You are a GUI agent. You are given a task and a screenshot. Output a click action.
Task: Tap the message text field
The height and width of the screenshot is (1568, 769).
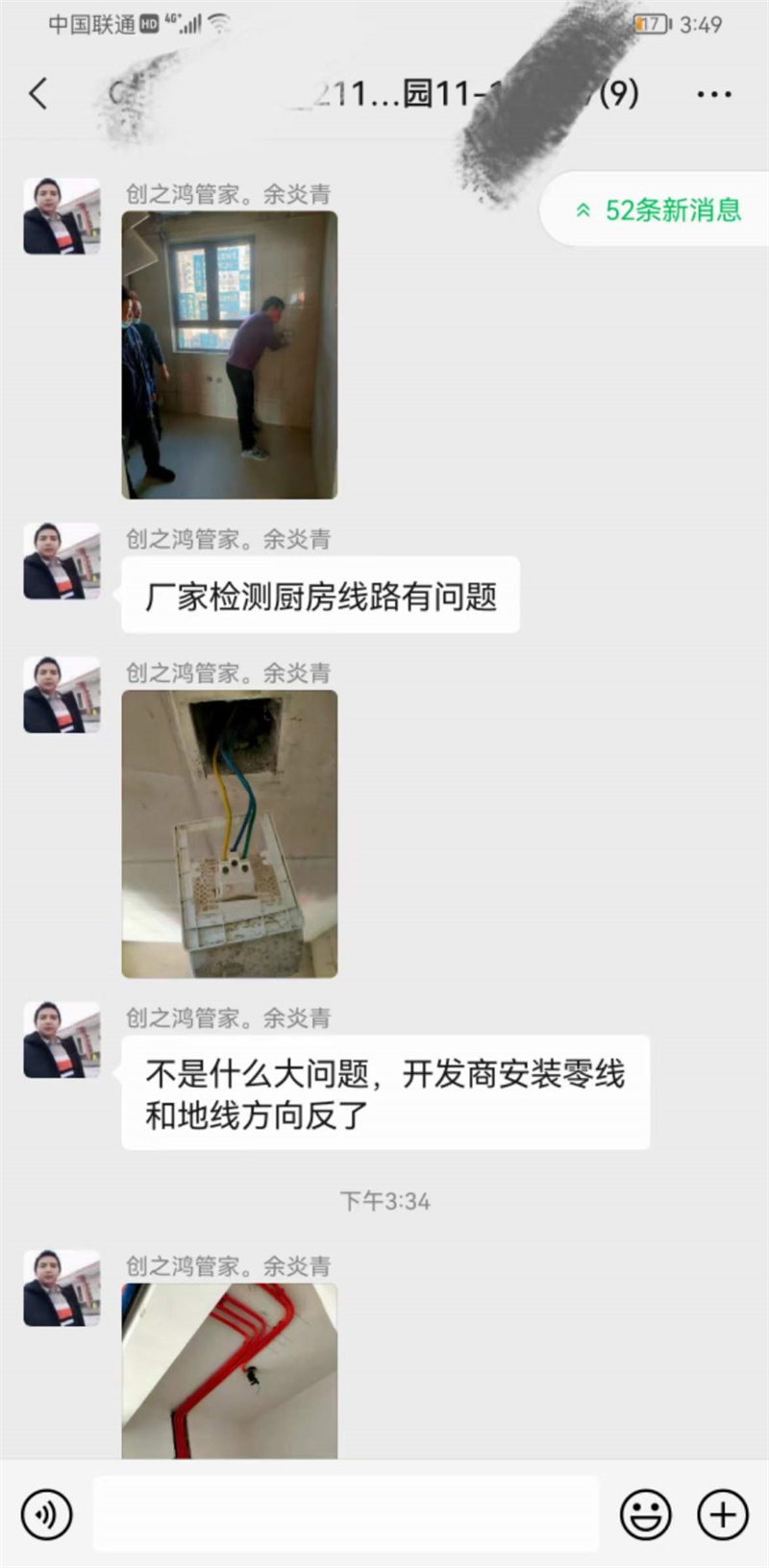[x=346, y=1515]
